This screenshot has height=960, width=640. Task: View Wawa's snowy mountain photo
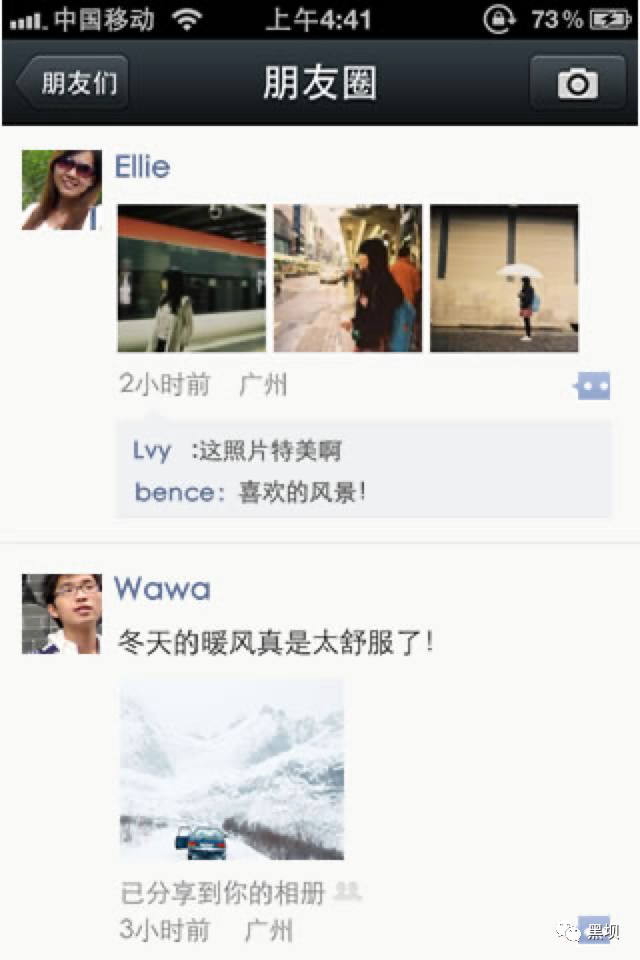pyautogui.click(x=232, y=768)
